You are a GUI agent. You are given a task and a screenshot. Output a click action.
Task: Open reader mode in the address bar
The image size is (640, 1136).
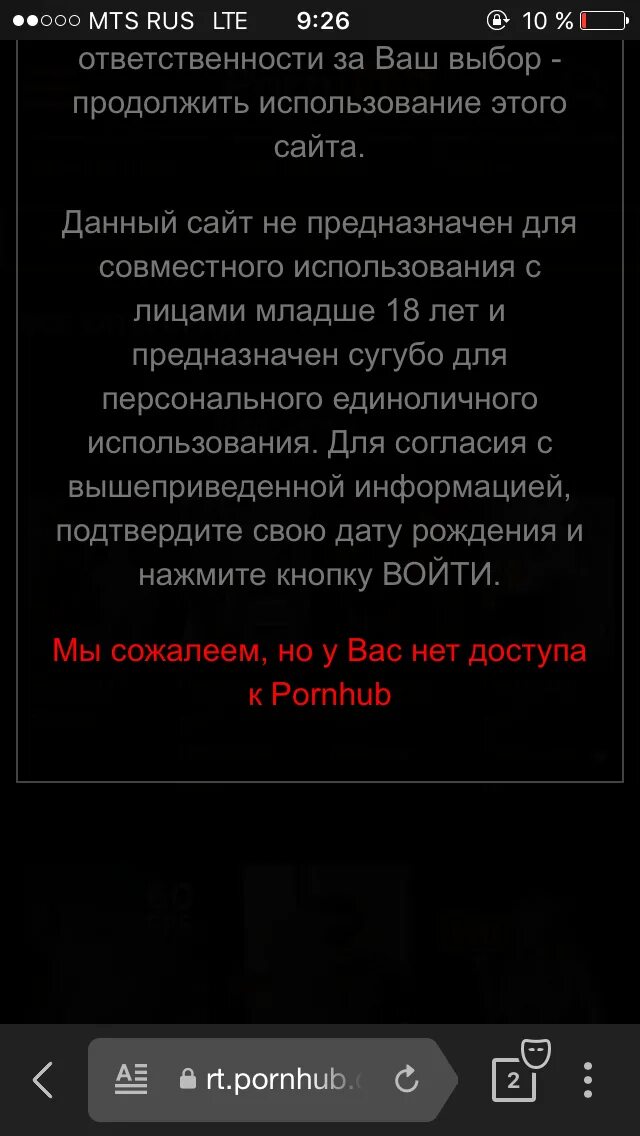coord(131,1080)
